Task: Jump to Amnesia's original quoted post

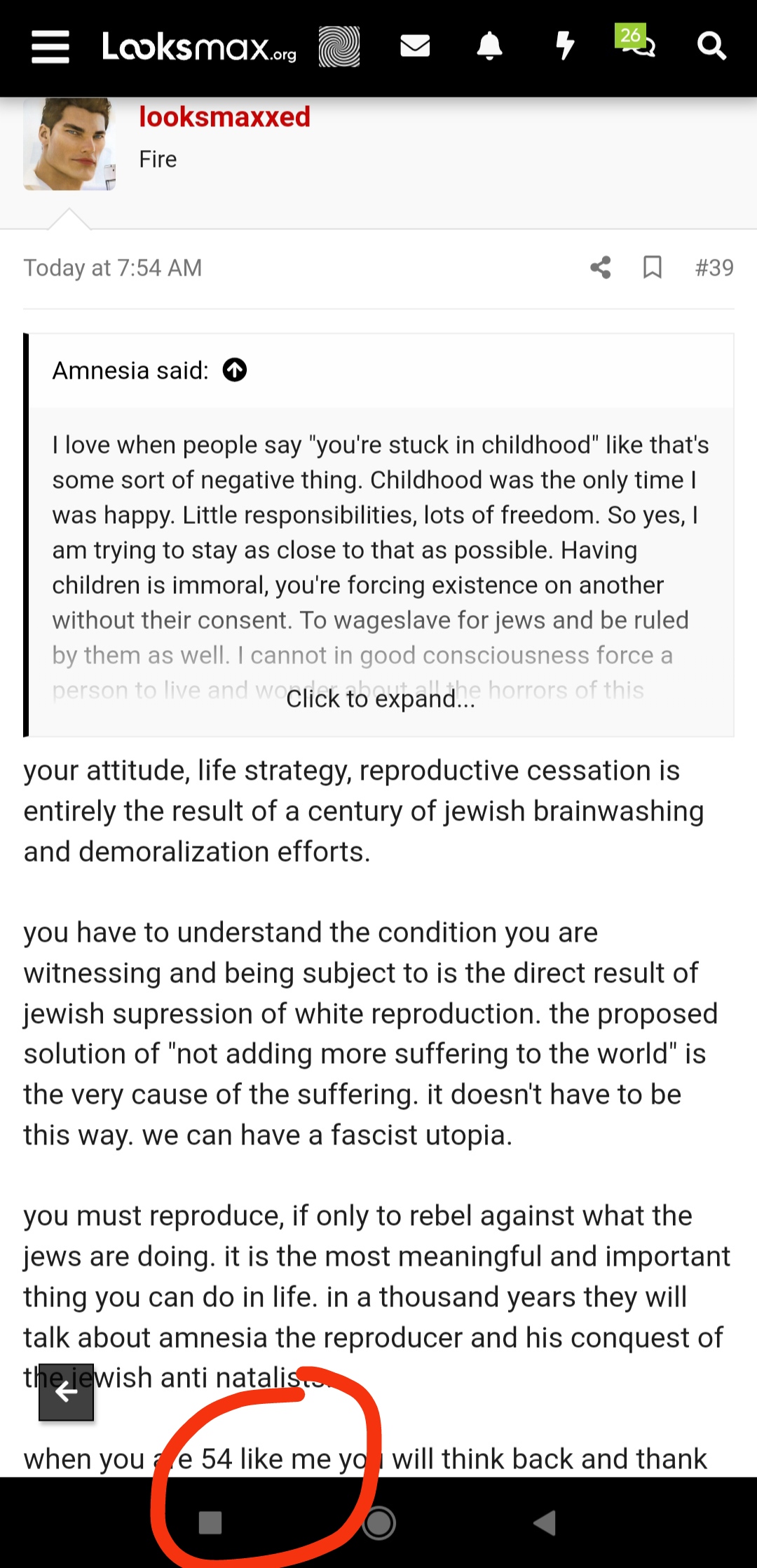Action: 235,370
